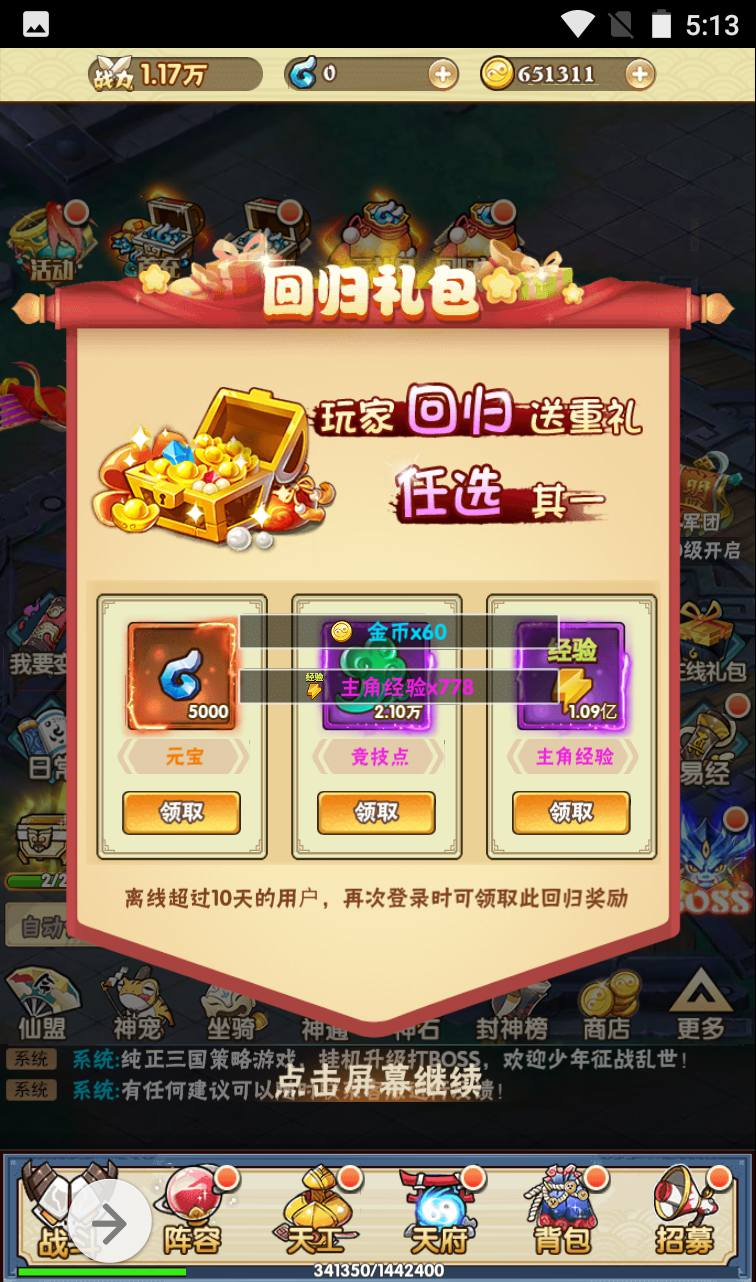Switch to the 天工 tab

tap(316, 1212)
